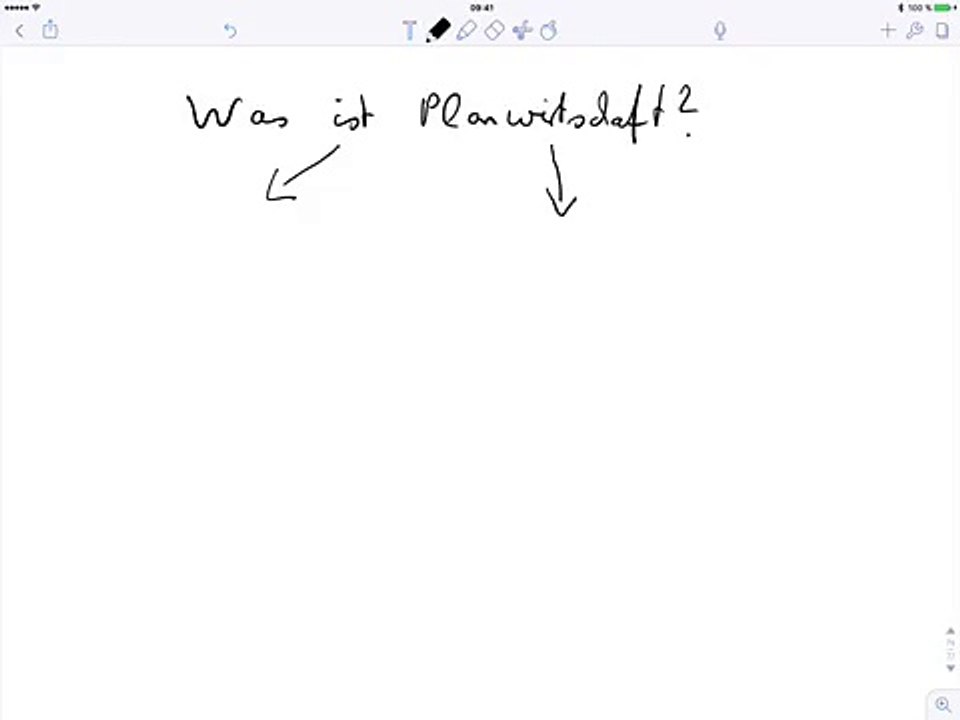Open the wrench settings menu

[x=914, y=31]
